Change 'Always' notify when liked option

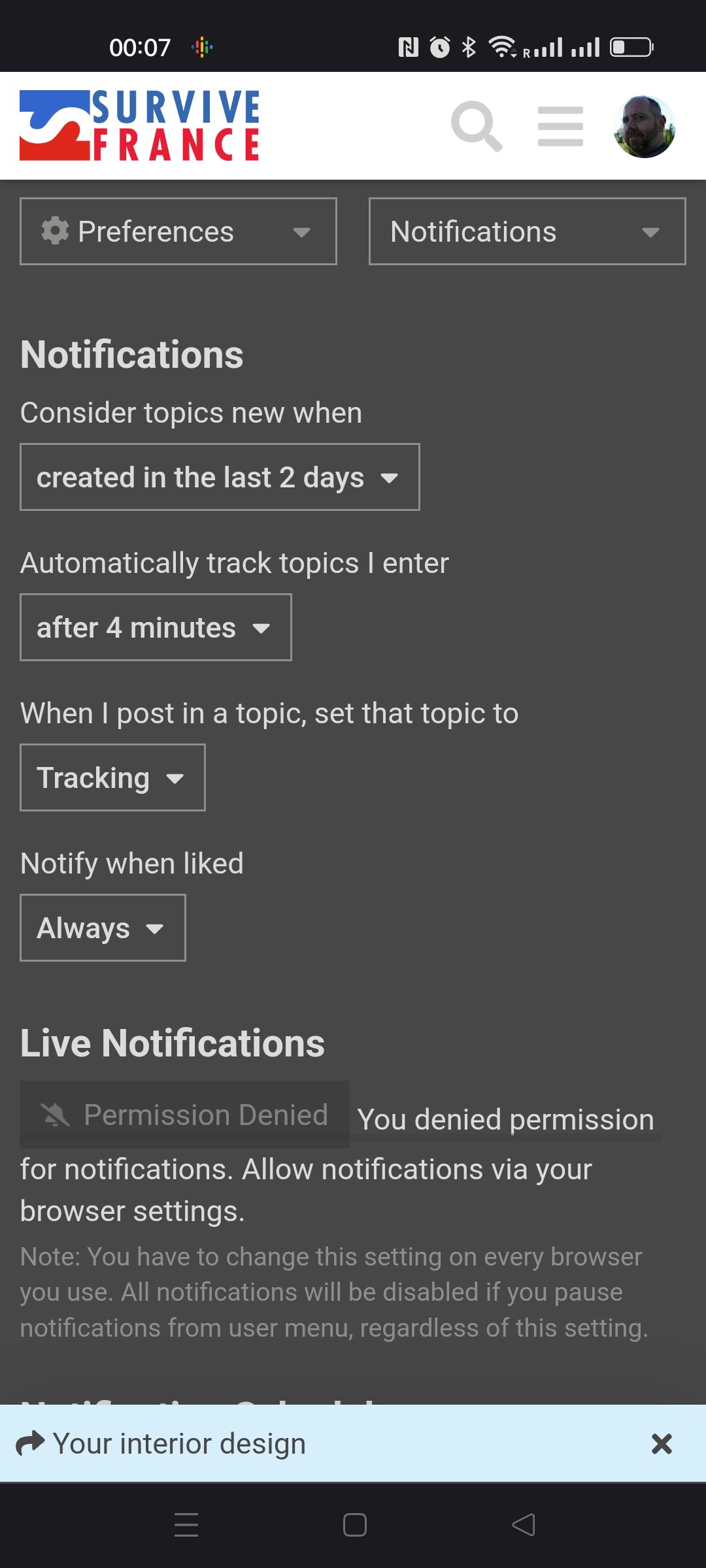103,928
